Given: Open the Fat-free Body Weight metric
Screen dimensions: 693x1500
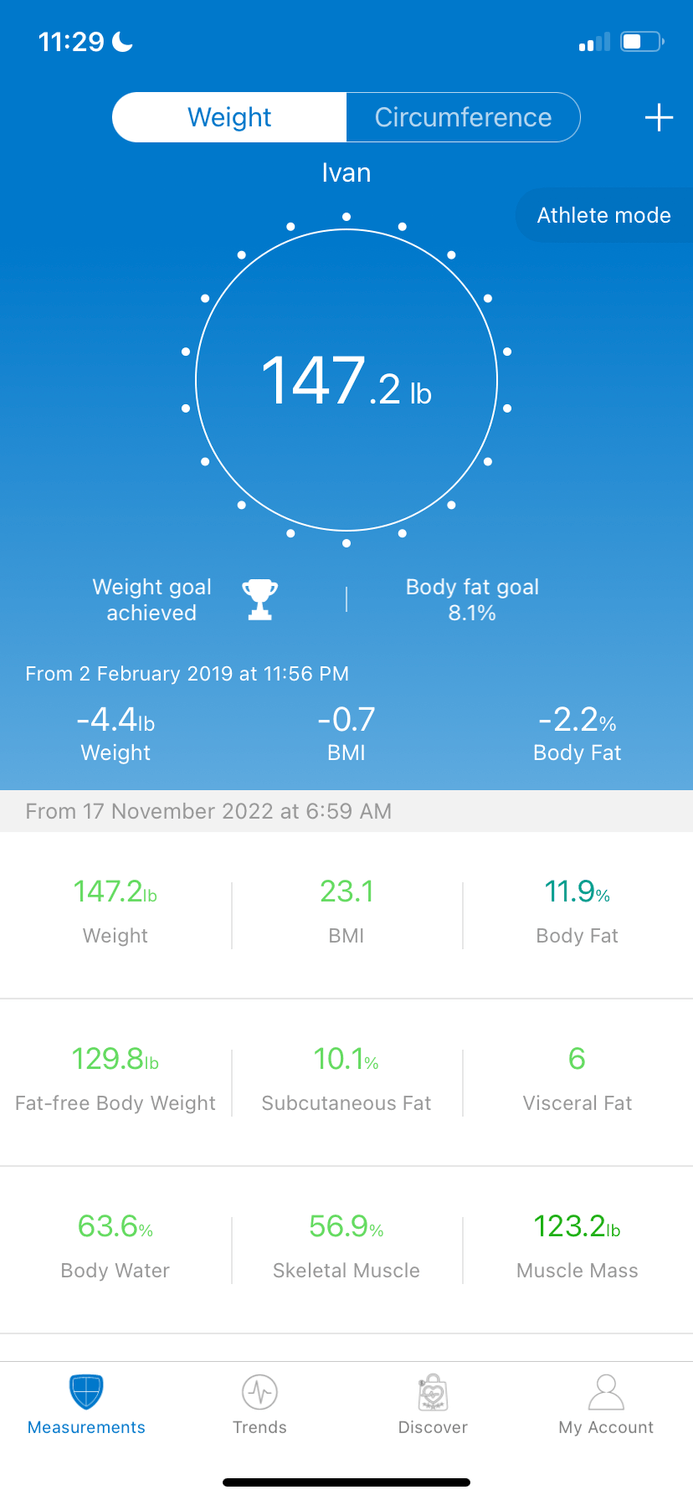Looking at the screenshot, I should (115, 1079).
